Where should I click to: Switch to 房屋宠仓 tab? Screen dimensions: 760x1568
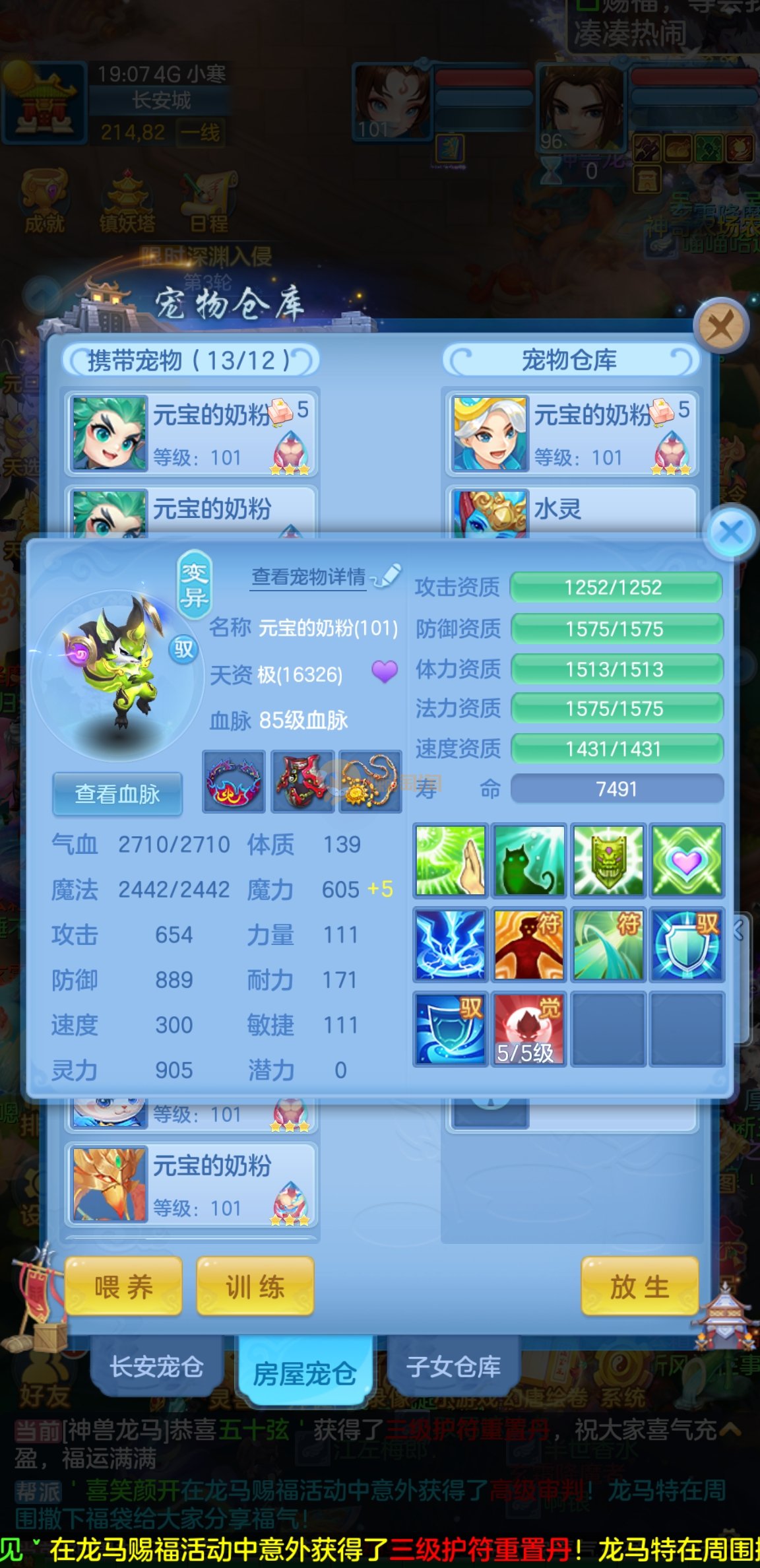click(x=304, y=1373)
